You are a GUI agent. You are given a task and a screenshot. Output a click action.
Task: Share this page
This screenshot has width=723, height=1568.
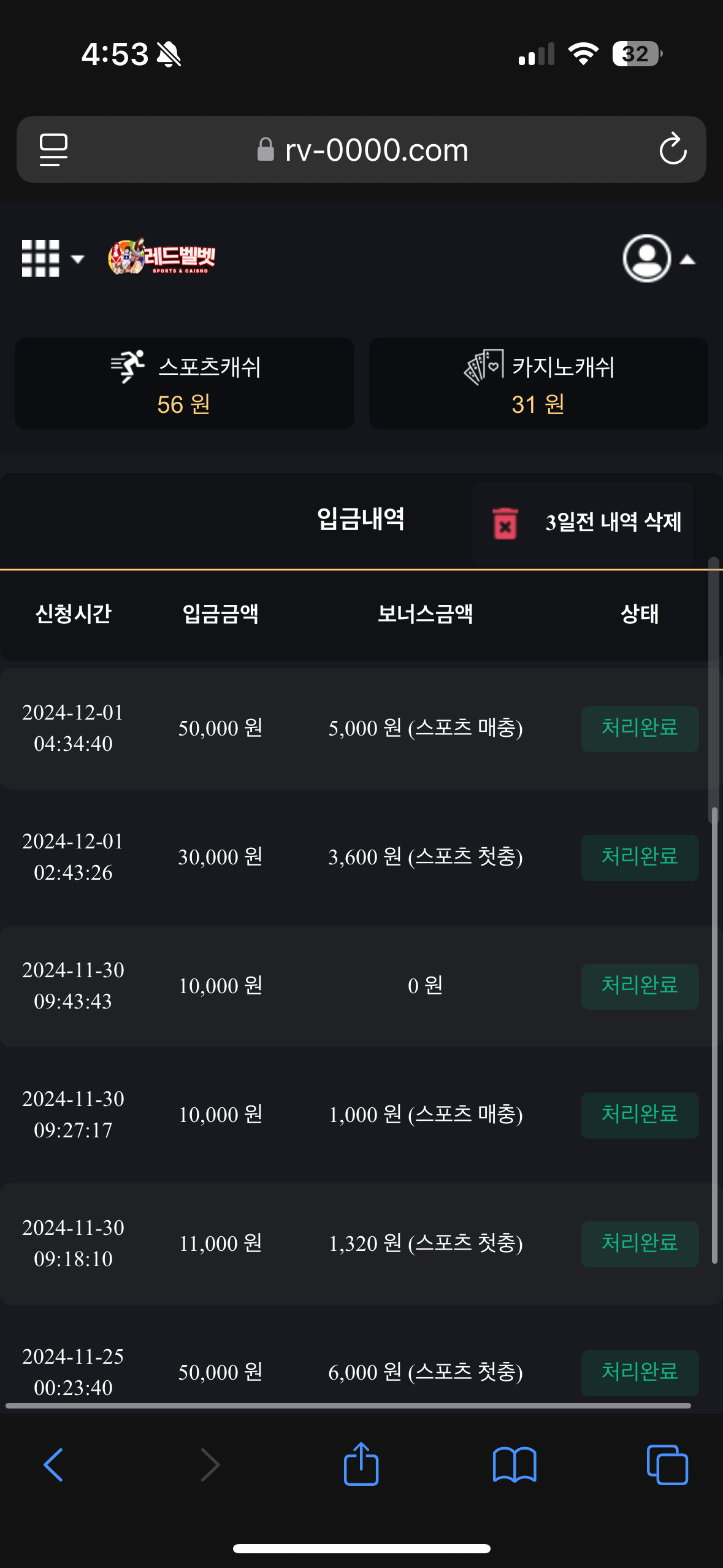[361, 1465]
